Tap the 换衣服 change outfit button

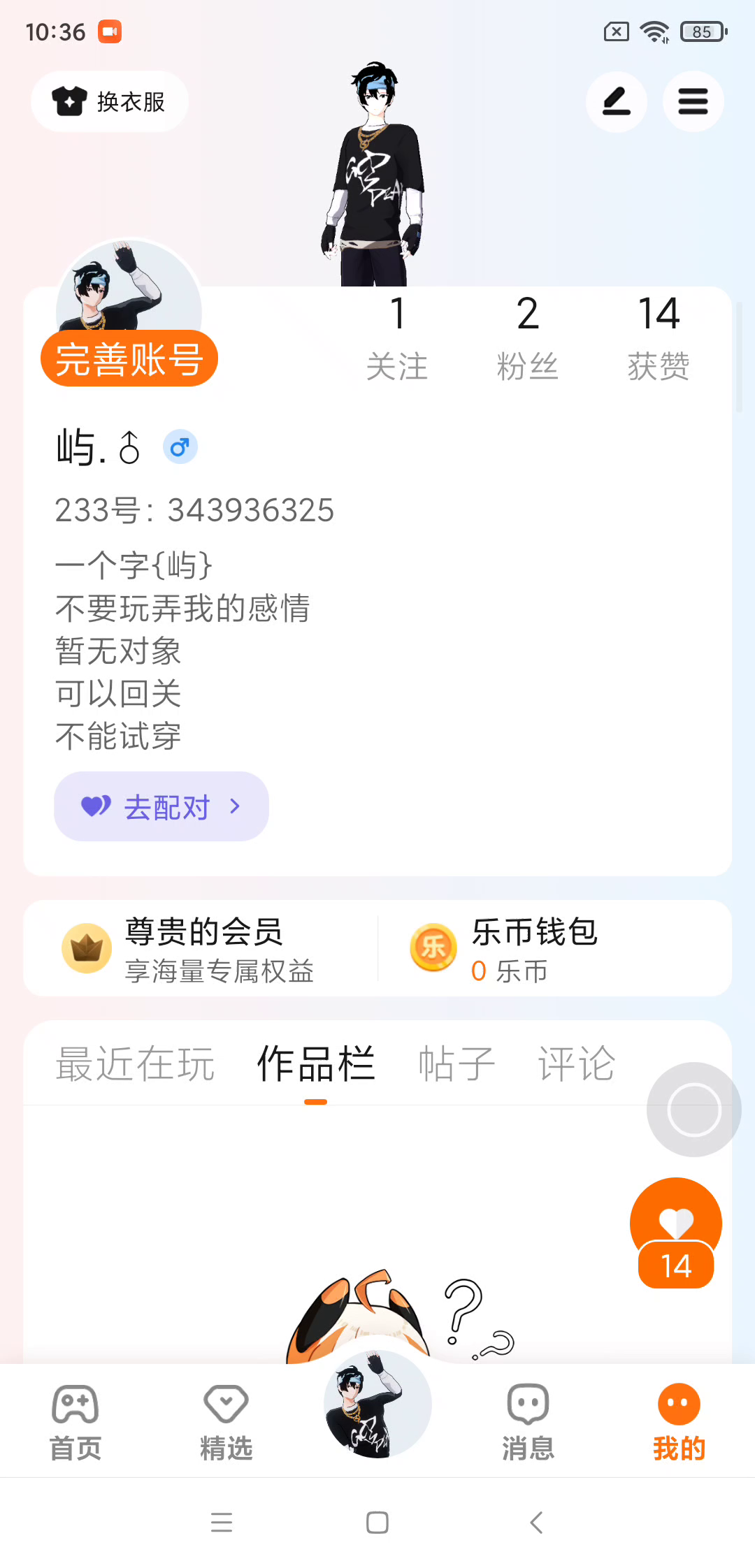pos(110,102)
